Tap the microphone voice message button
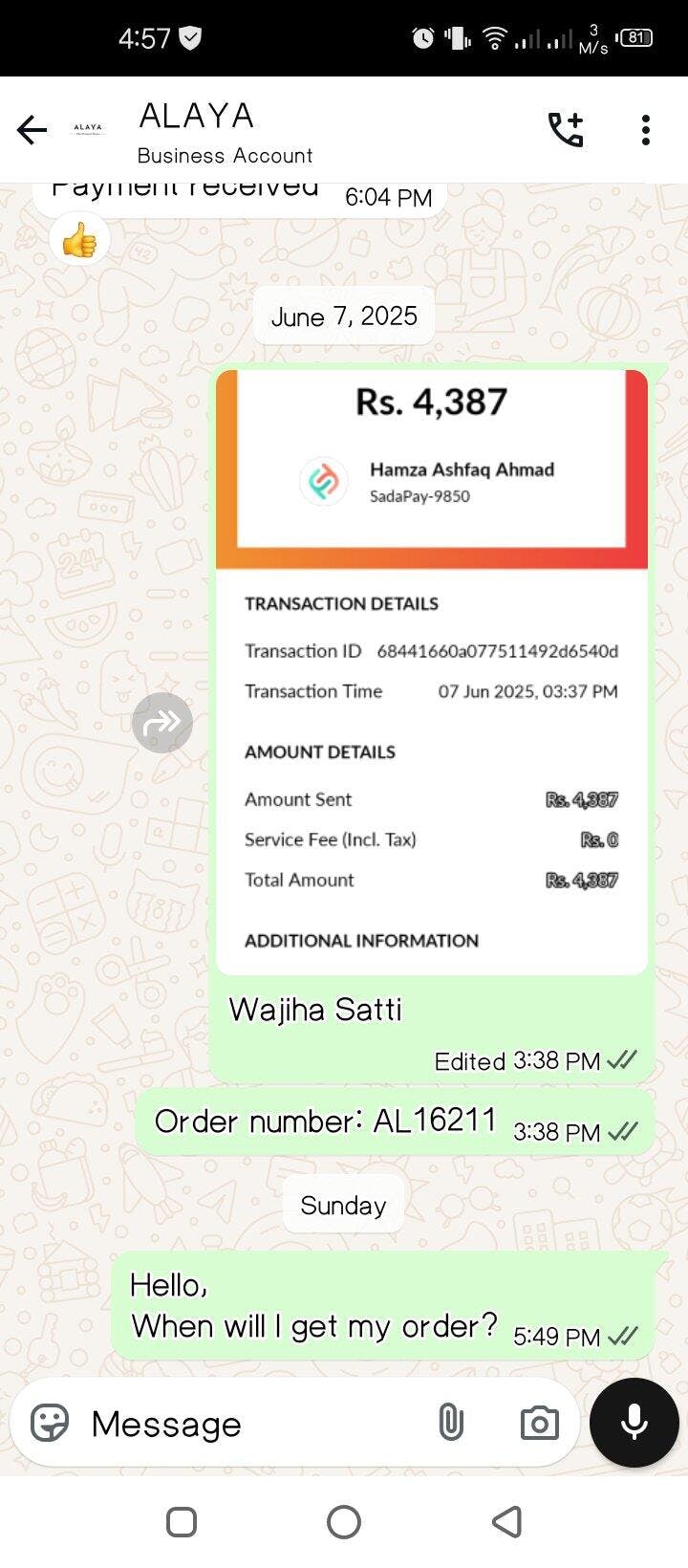This screenshot has height=1568, width=688. click(634, 1423)
